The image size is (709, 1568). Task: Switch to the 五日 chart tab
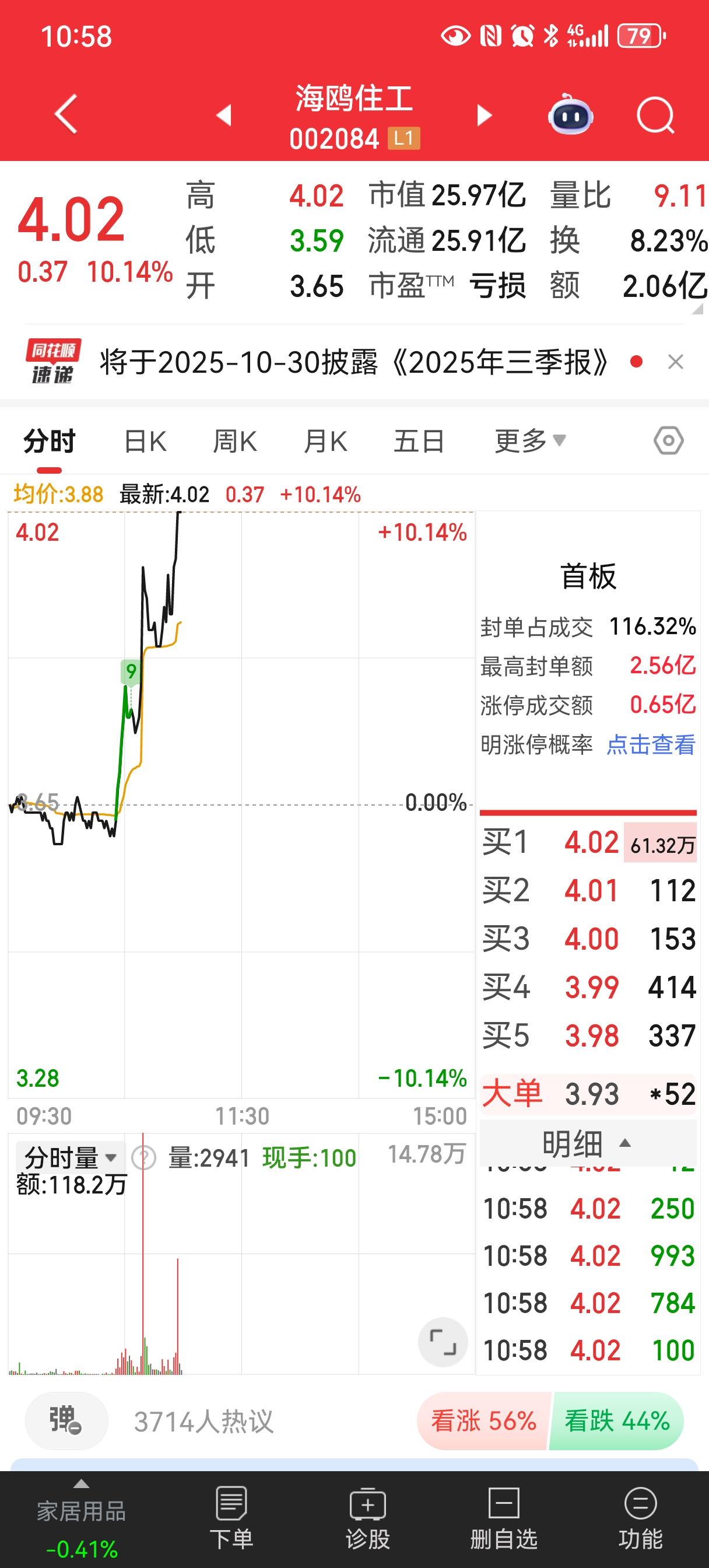pos(419,442)
